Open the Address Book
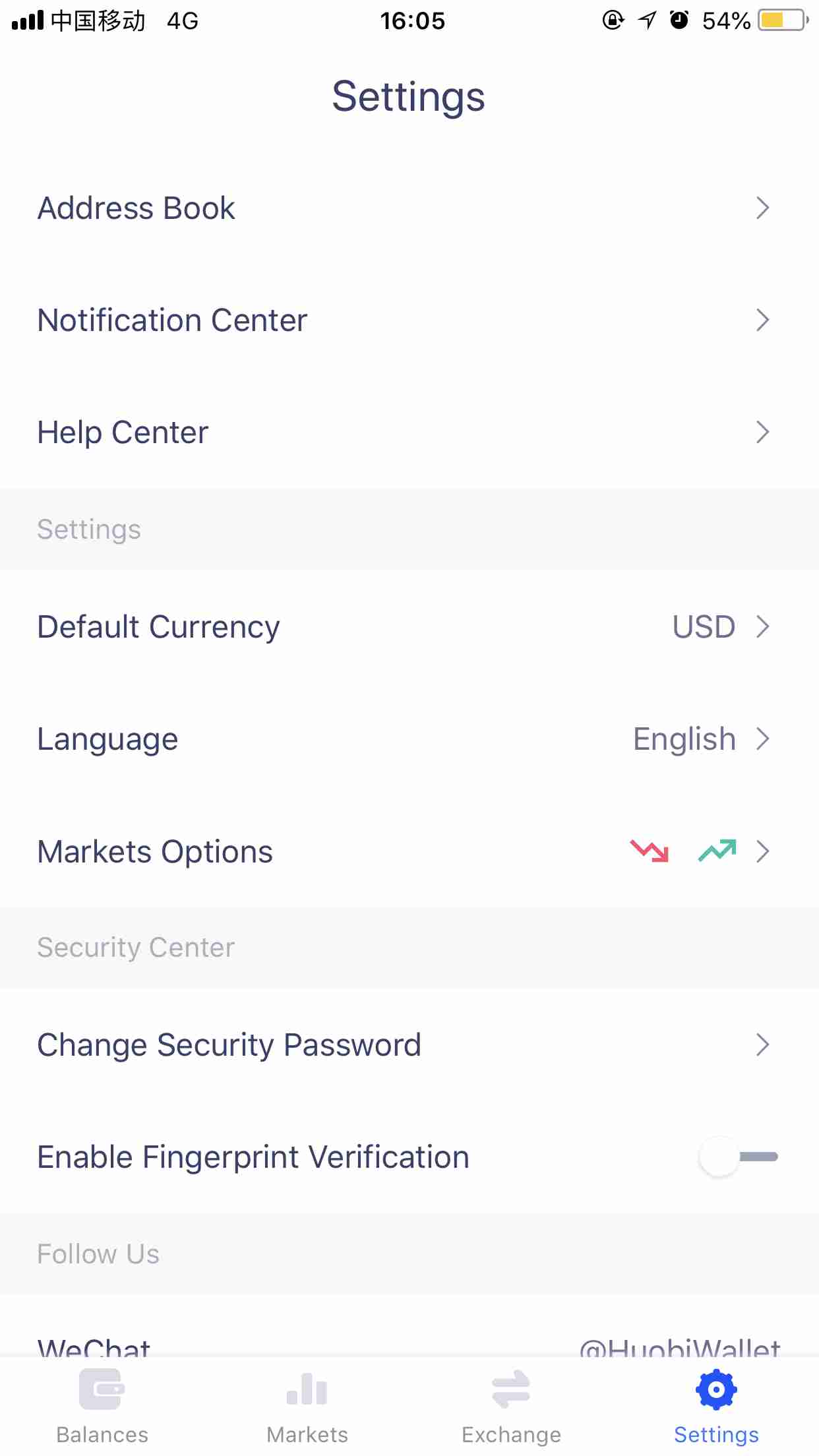Image resolution: width=819 pixels, height=1456 pixels. coord(409,208)
